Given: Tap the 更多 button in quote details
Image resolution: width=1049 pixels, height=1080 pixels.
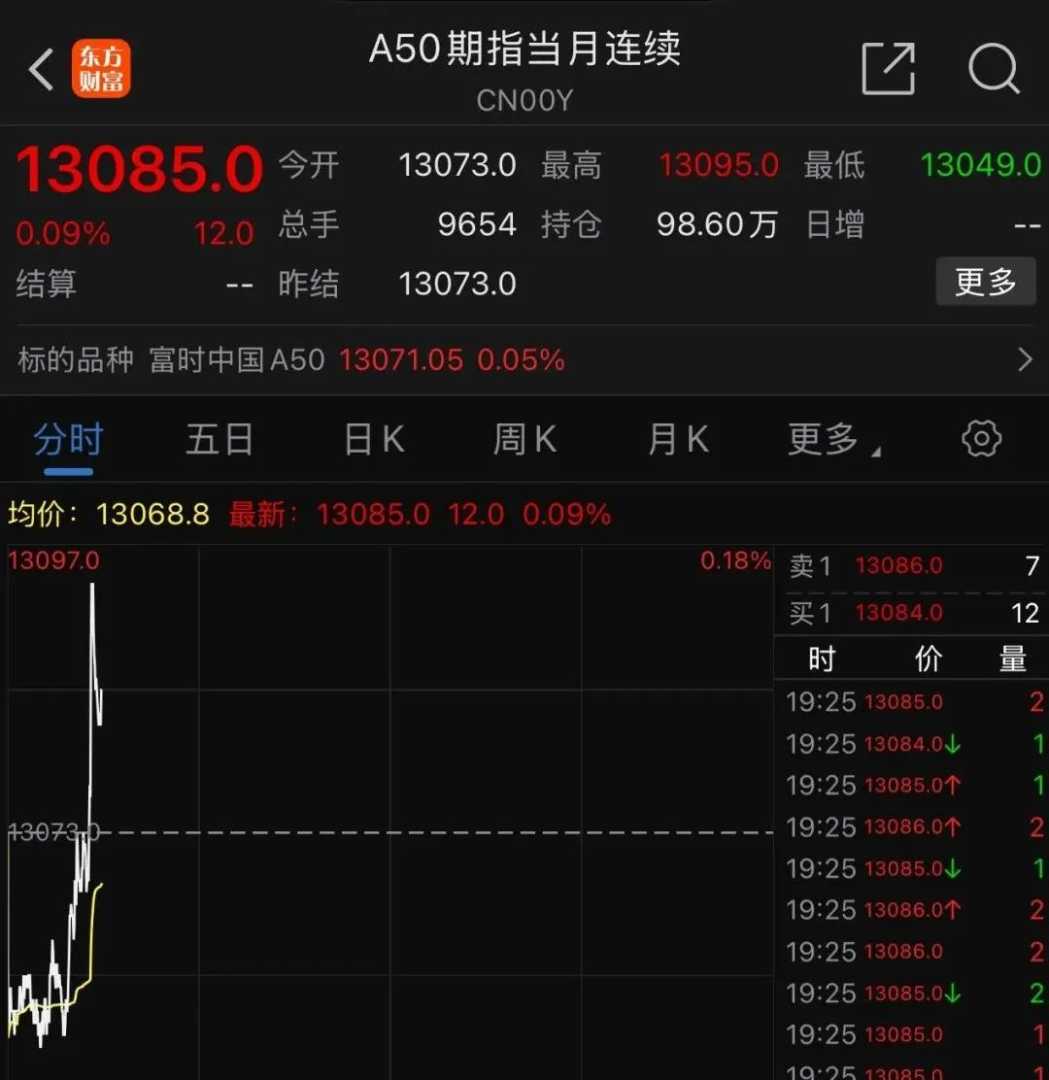Looking at the screenshot, I should [985, 283].
